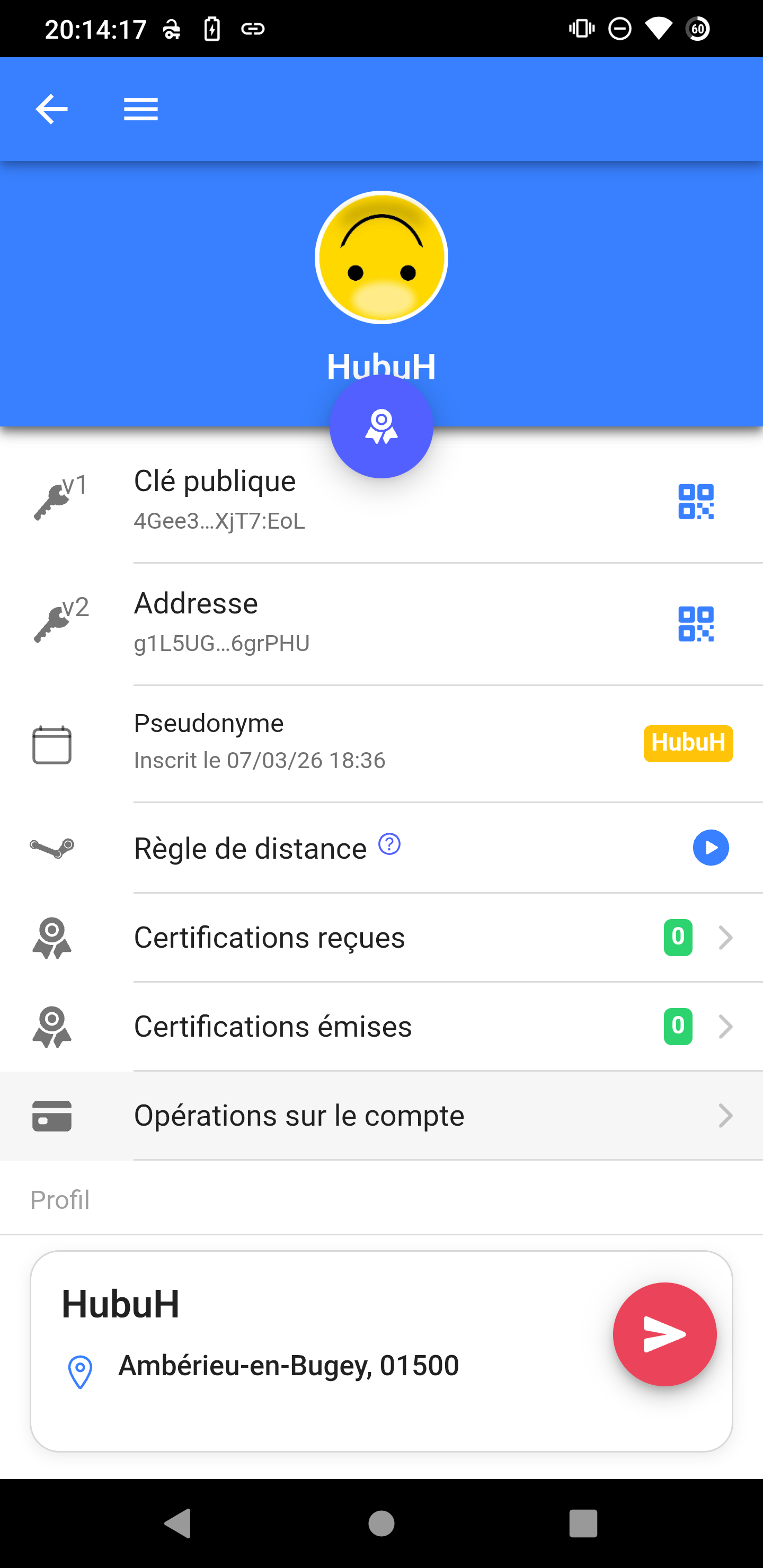Tap the system home button
The height and width of the screenshot is (1568, 763).
381,1524
